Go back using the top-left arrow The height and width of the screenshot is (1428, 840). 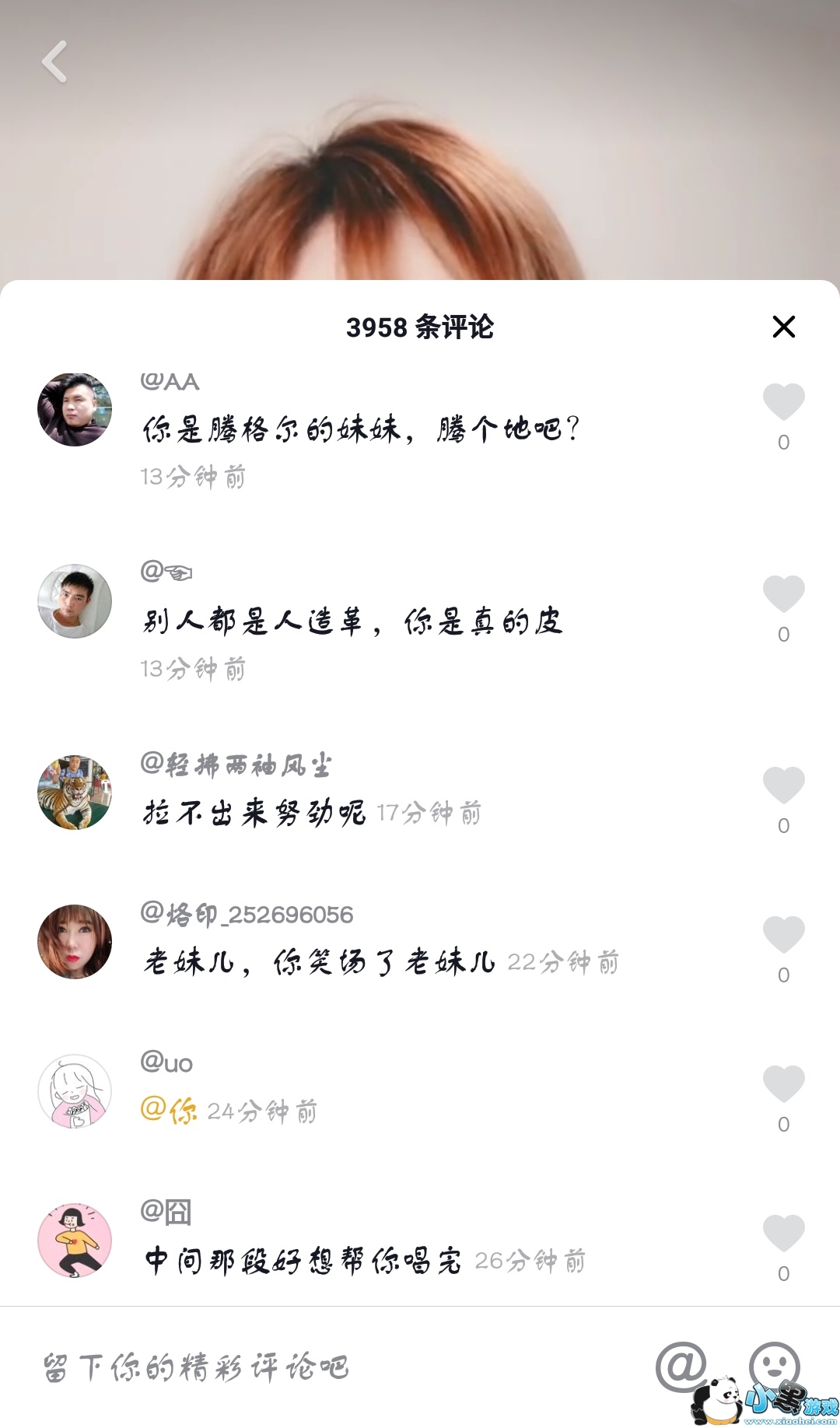tap(54, 61)
